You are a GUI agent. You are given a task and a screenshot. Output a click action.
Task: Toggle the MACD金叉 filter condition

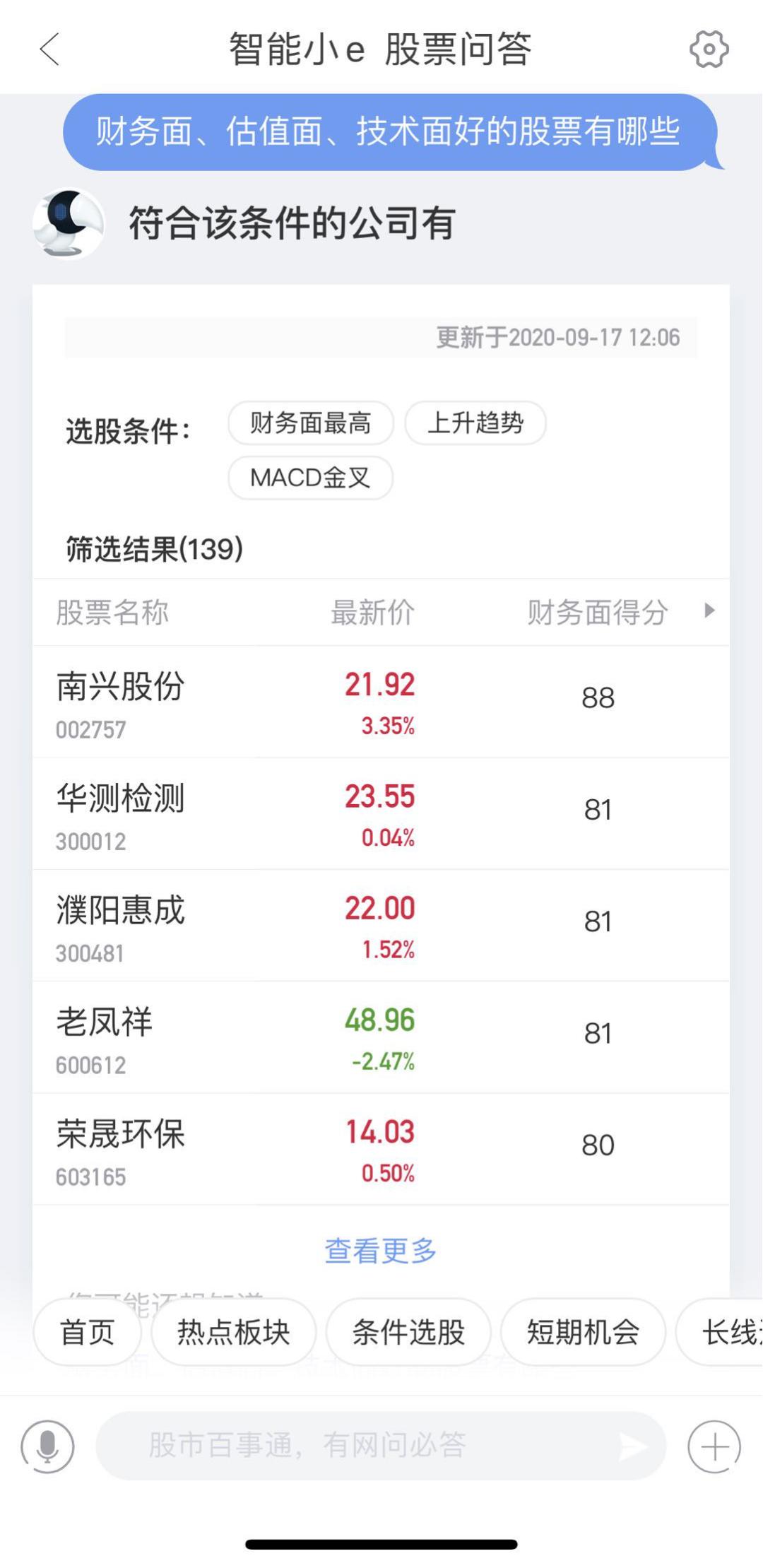click(310, 478)
